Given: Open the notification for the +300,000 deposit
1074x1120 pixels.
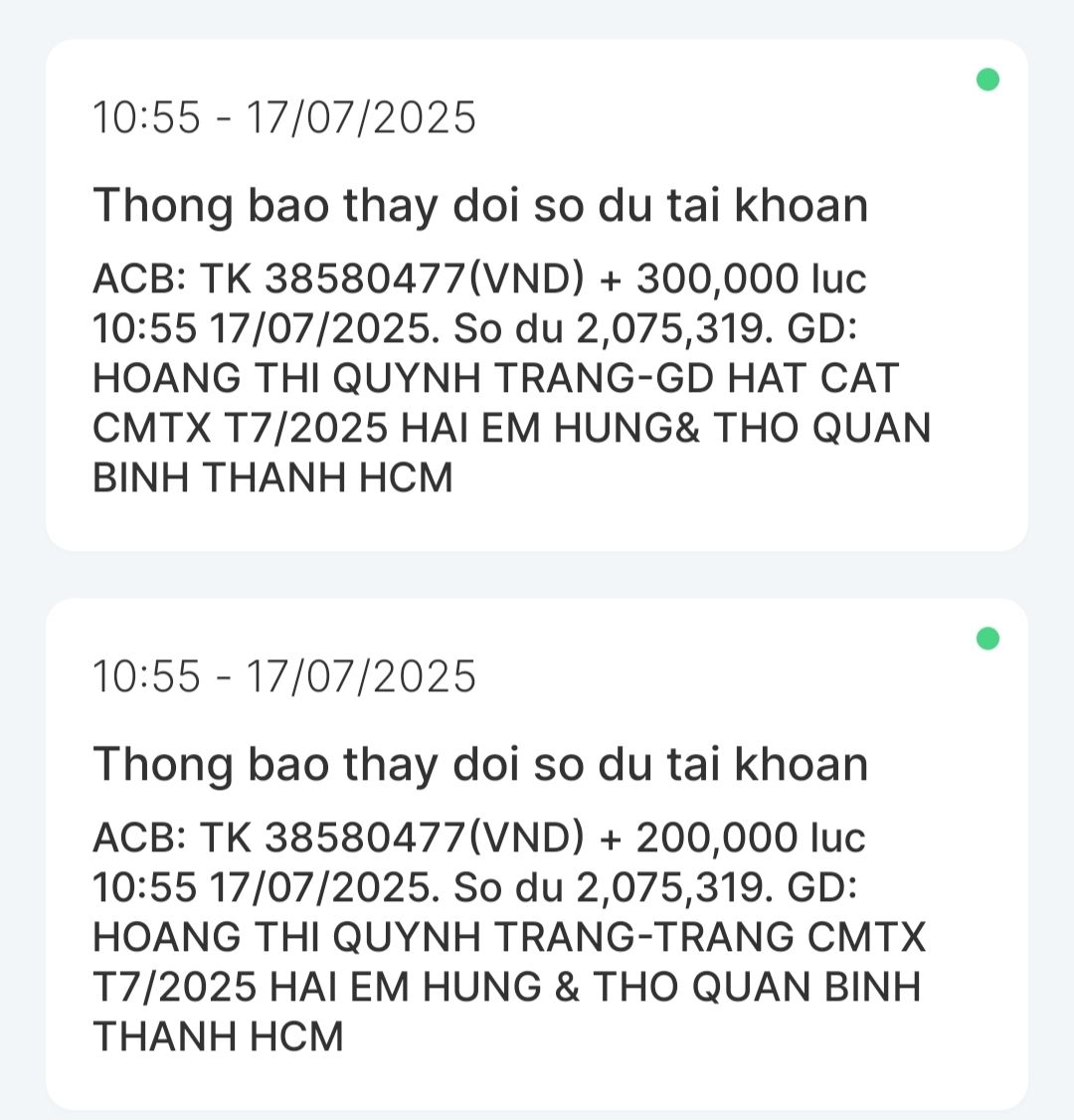Looking at the screenshot, I should click(x=537, y=295).
